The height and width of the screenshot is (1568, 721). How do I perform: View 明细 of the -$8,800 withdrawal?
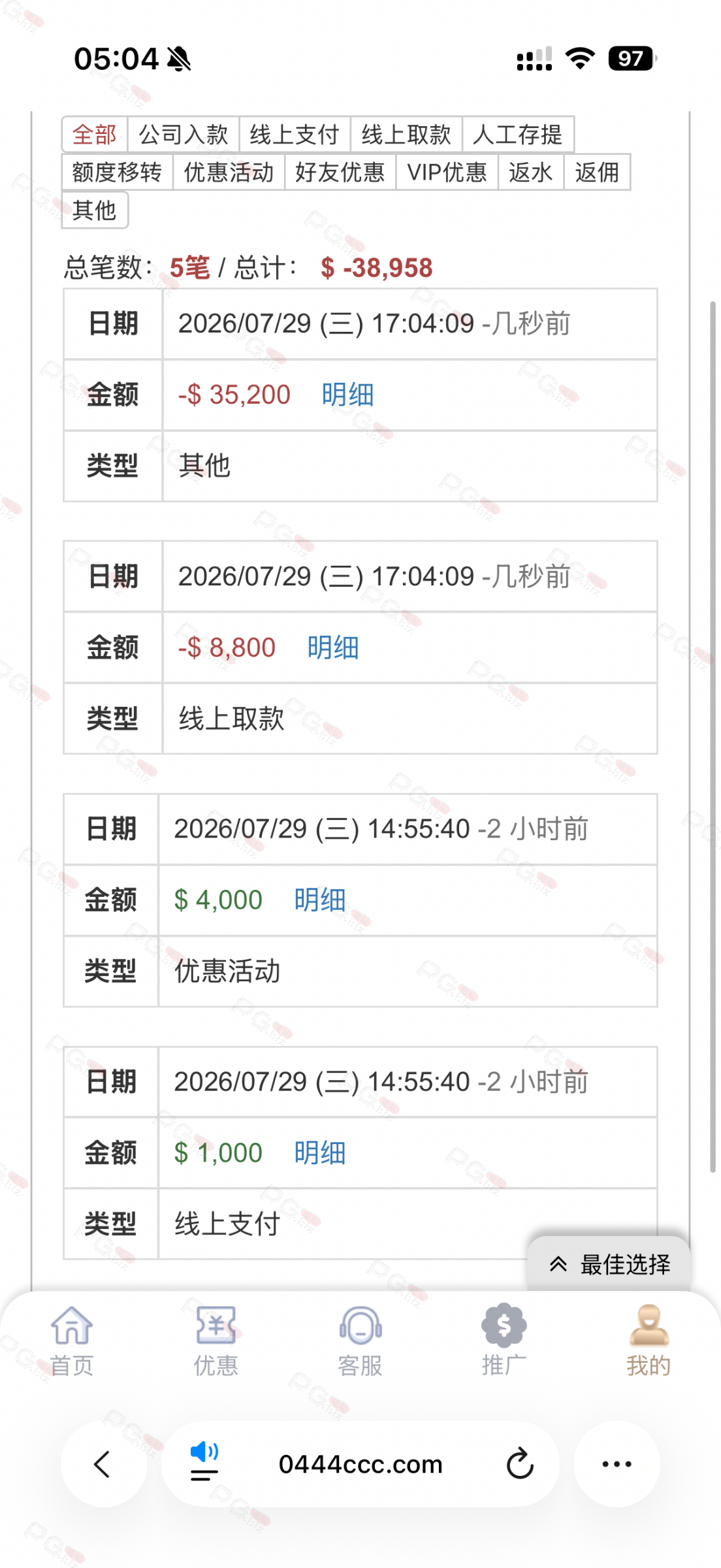tap(333, 647)
